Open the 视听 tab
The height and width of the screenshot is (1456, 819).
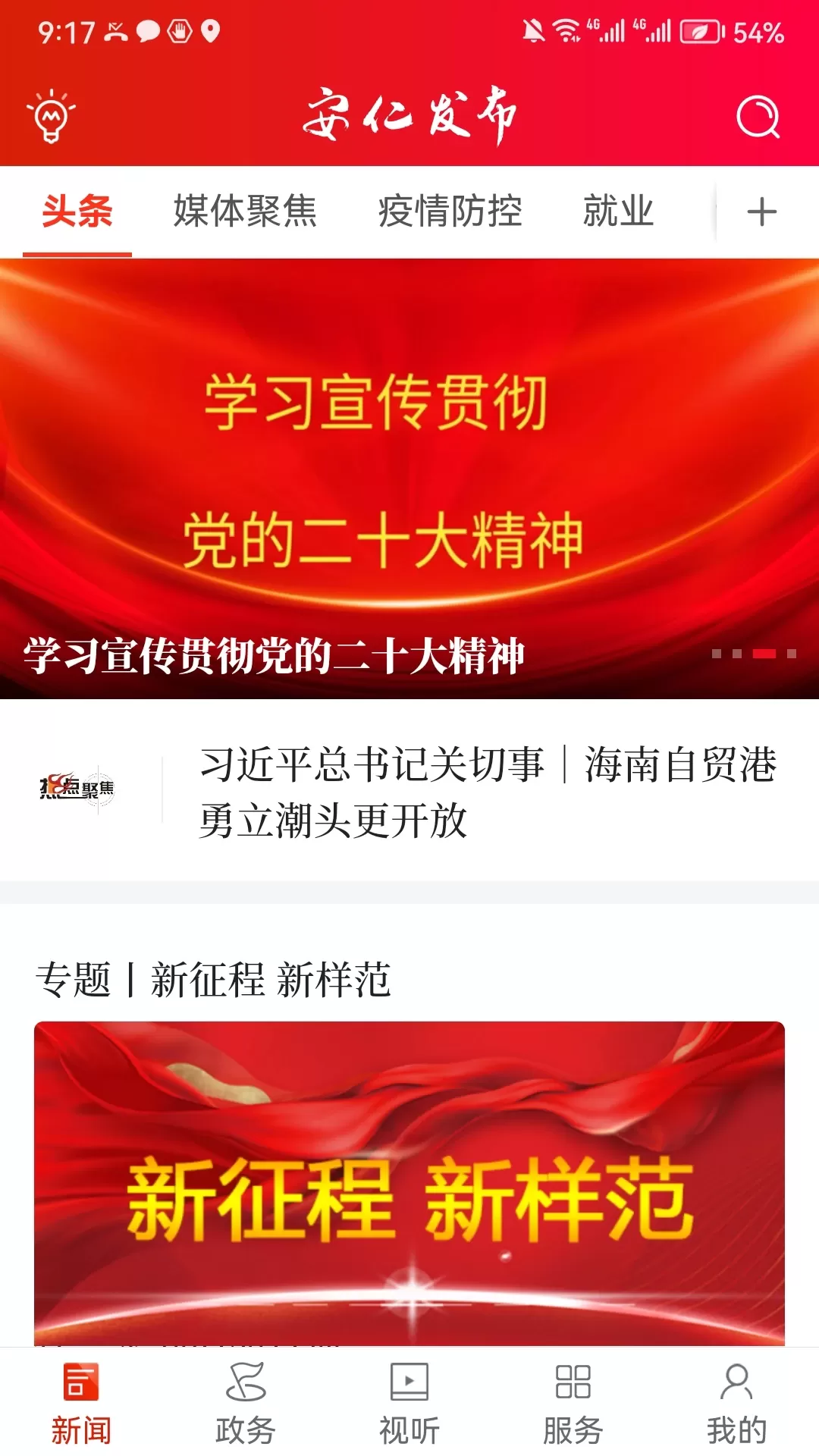(x=409, y=1403)
